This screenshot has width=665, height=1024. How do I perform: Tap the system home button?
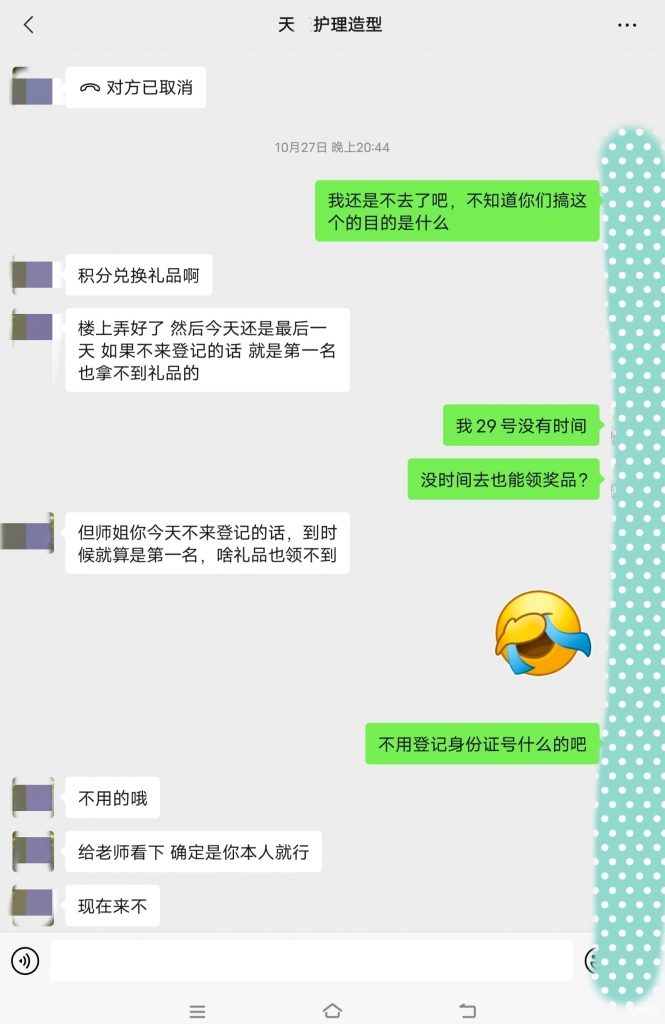[x=332, y=1010]
